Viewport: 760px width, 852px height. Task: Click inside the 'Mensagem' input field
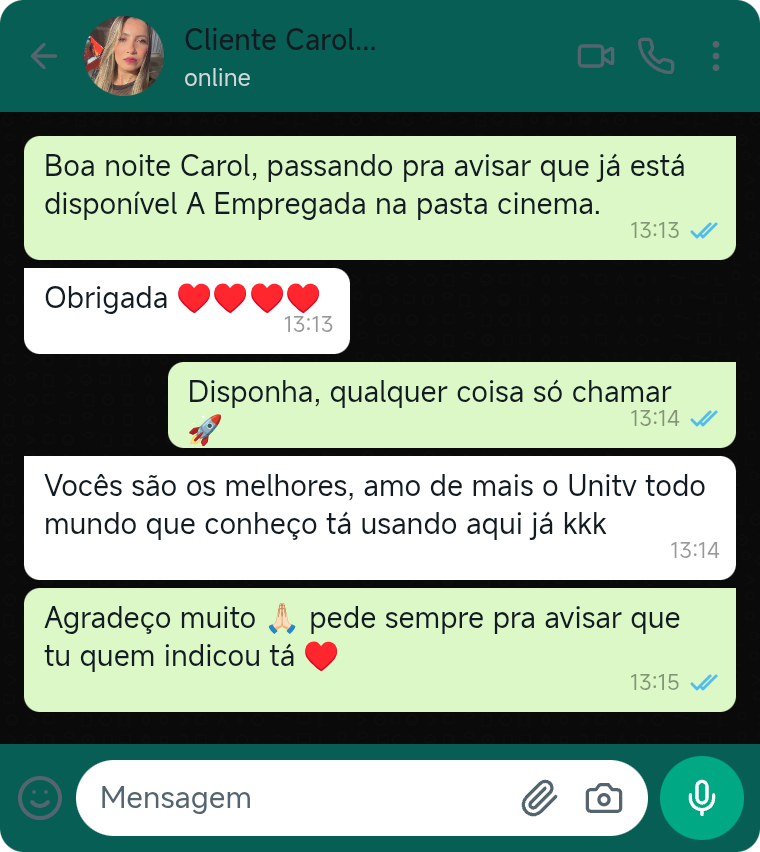point(300,798)
